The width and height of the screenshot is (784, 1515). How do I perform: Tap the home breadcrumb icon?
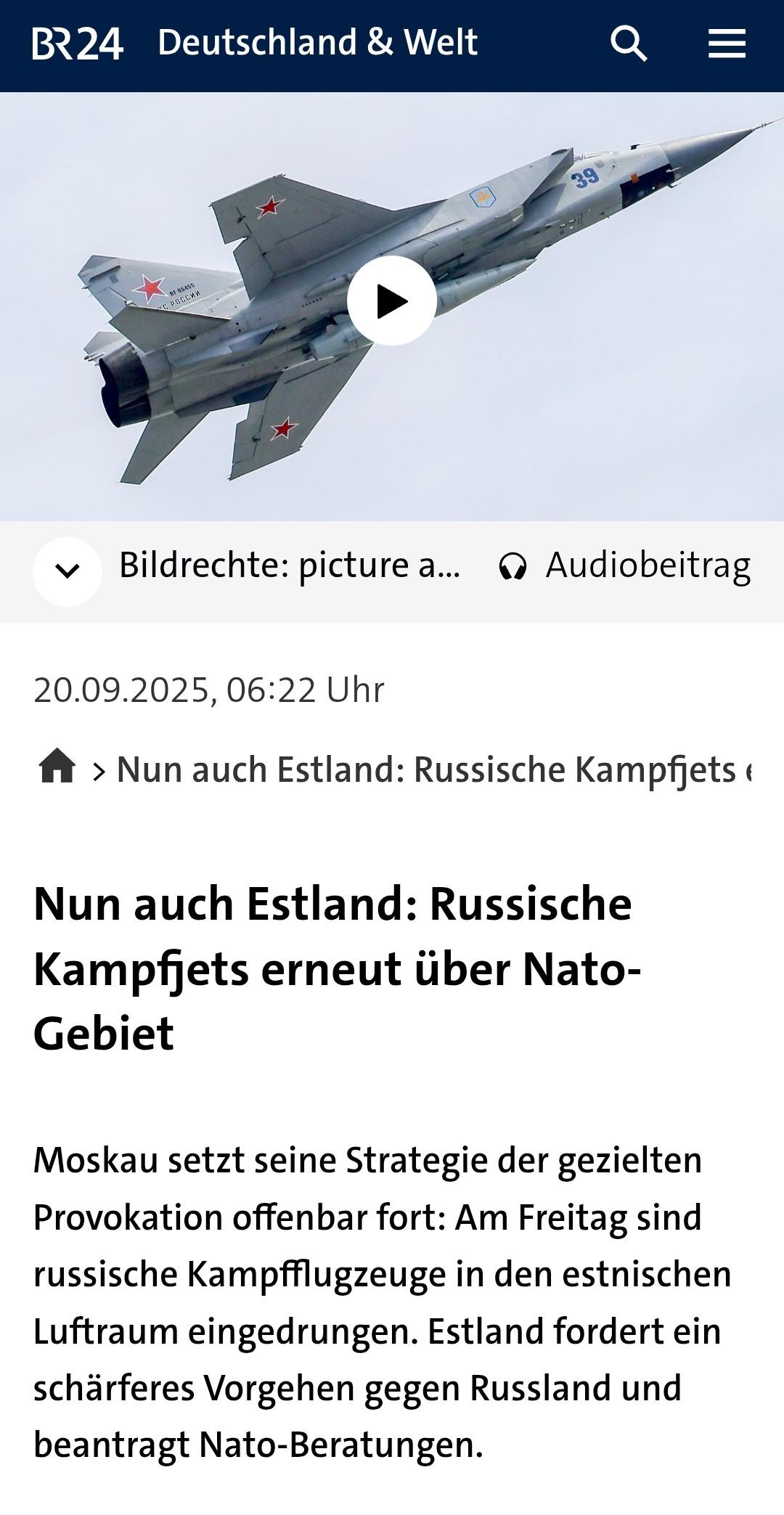57,767
